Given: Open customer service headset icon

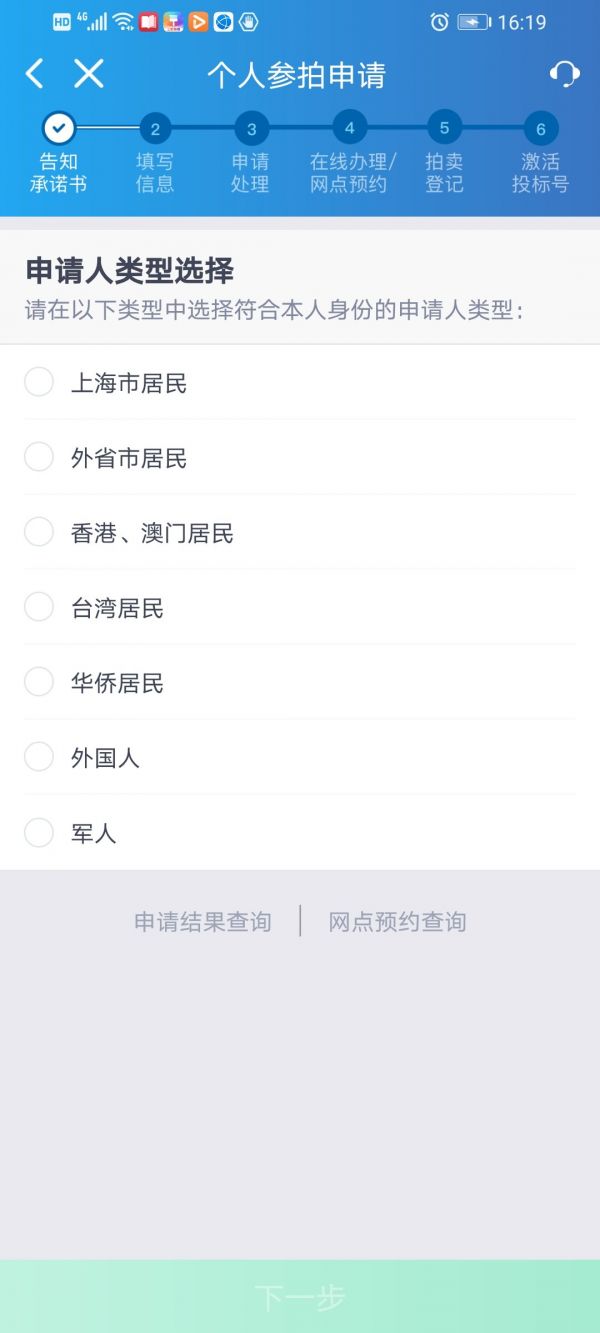Looking at the screenshot, I should pos(564,74).
